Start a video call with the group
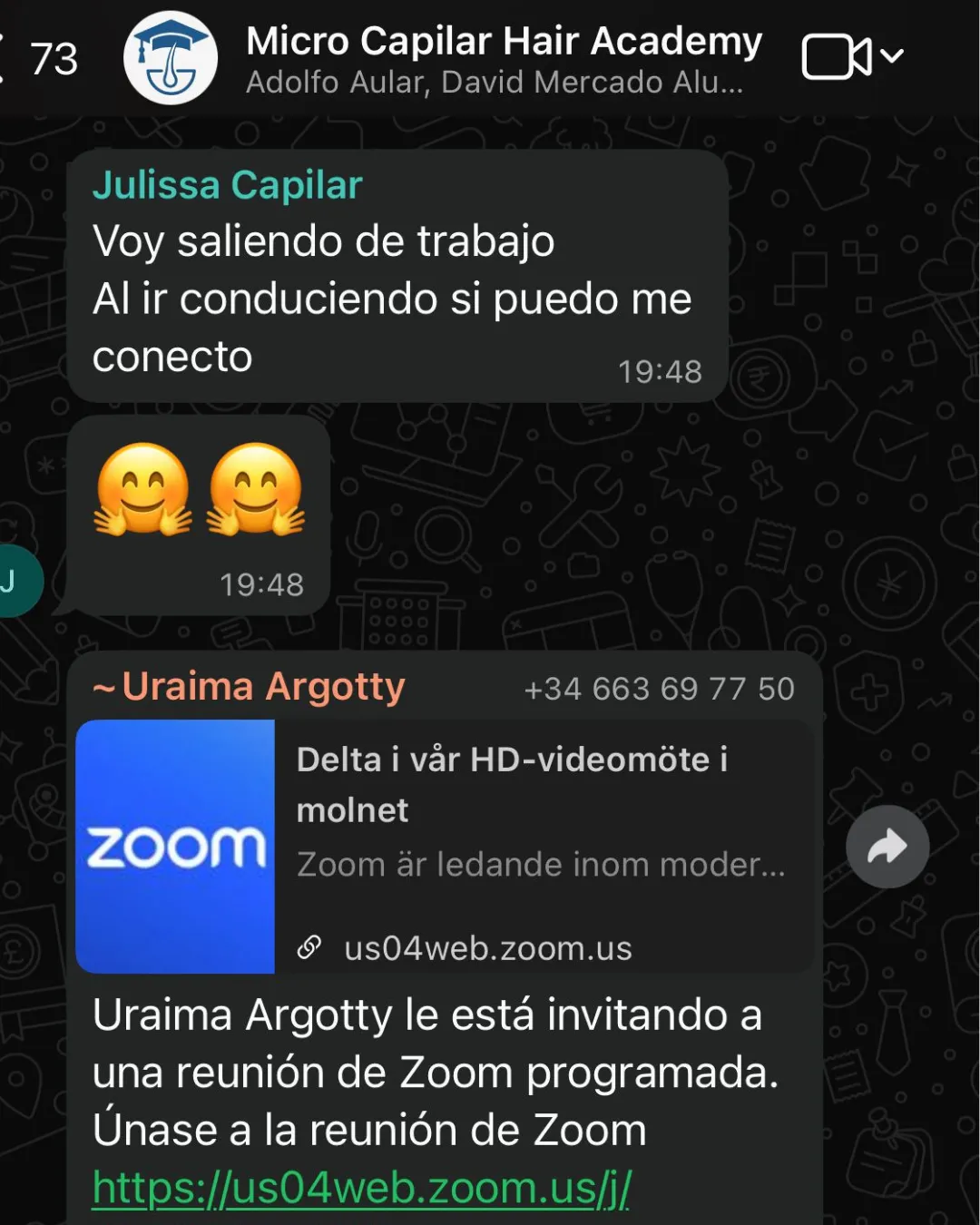The height and width of the screenshot is (1225, 980). tap(837, 57)
